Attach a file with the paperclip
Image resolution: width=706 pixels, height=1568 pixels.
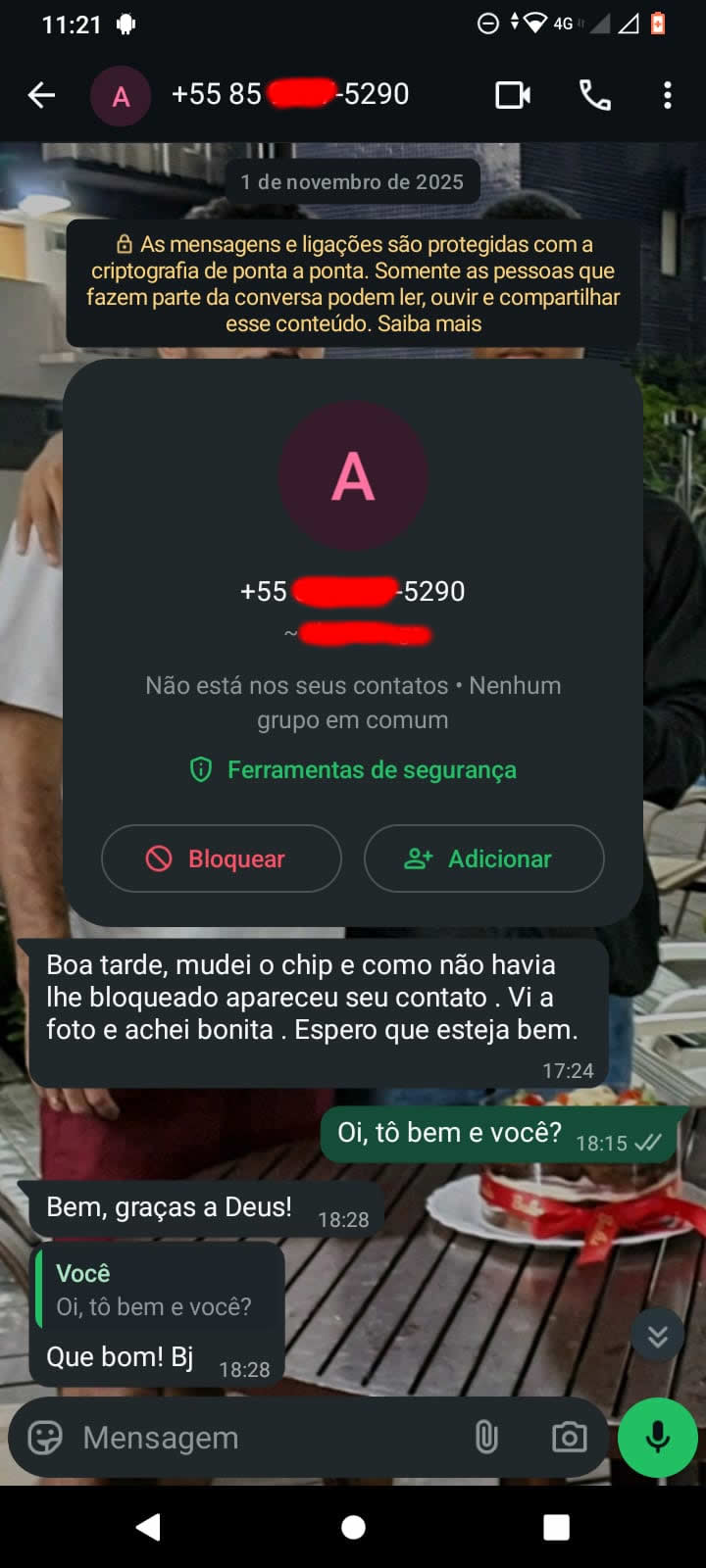coord(486,1437)
